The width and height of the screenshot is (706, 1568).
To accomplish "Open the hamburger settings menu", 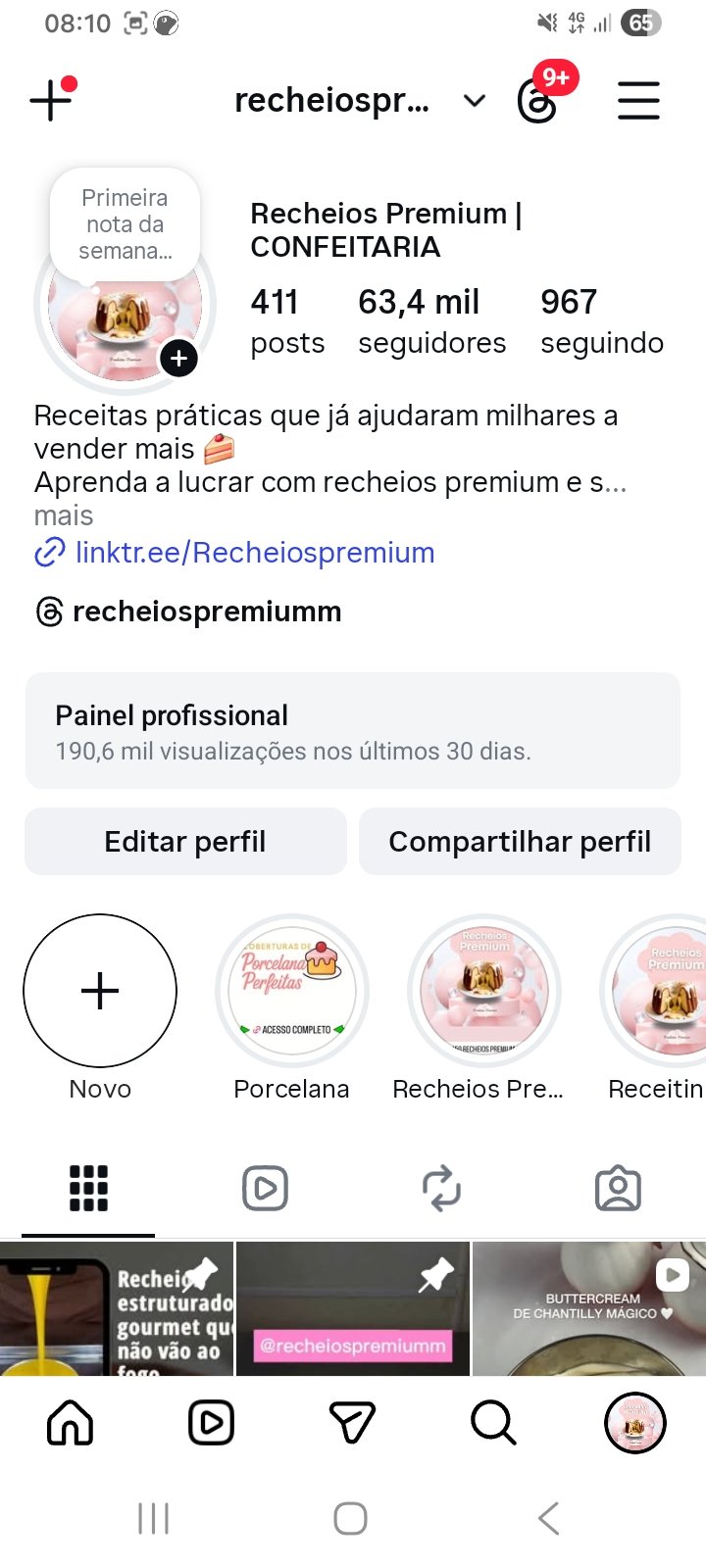I will 638,101.
